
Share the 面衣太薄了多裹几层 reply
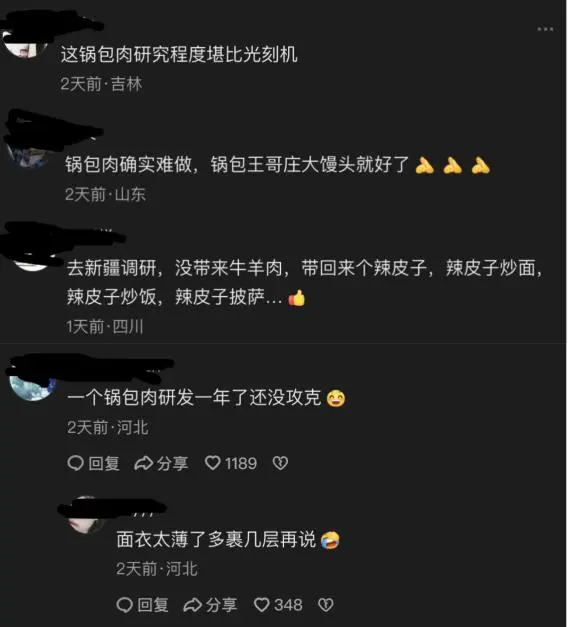(210, 605)
